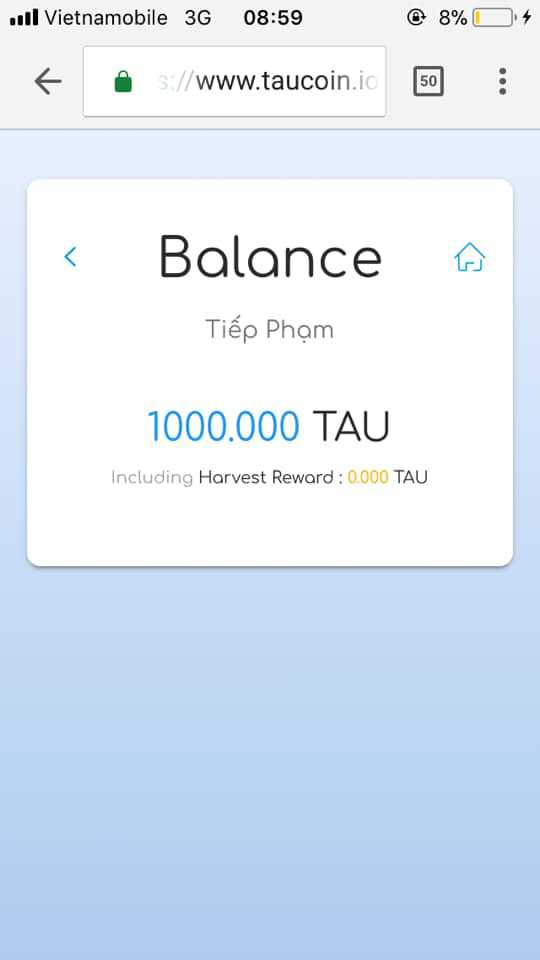Tap the taucoin.io address bar
The height and width of the screenshot is (960, 540).
coord(234,81)
